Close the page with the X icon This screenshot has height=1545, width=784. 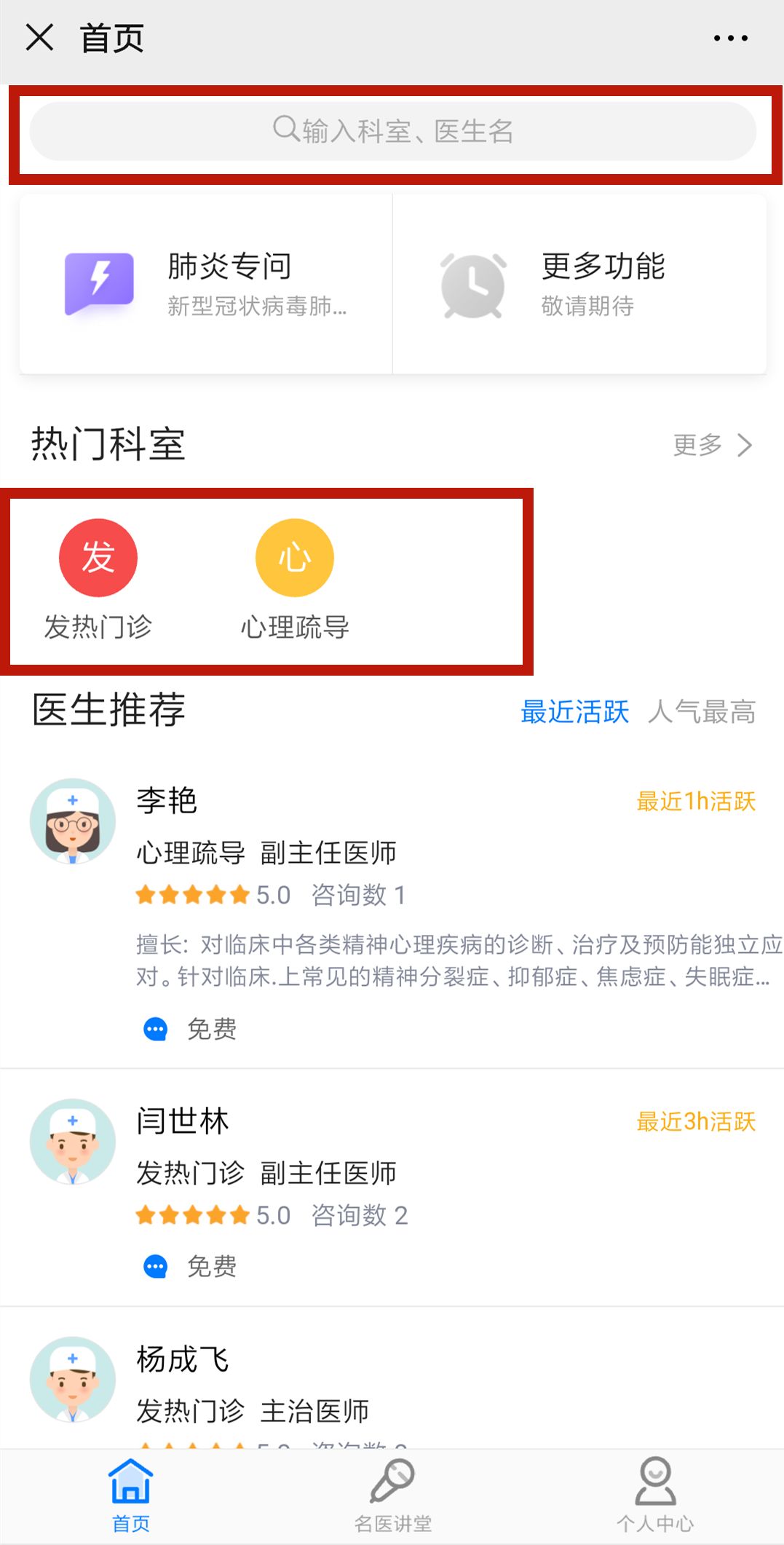39,37
